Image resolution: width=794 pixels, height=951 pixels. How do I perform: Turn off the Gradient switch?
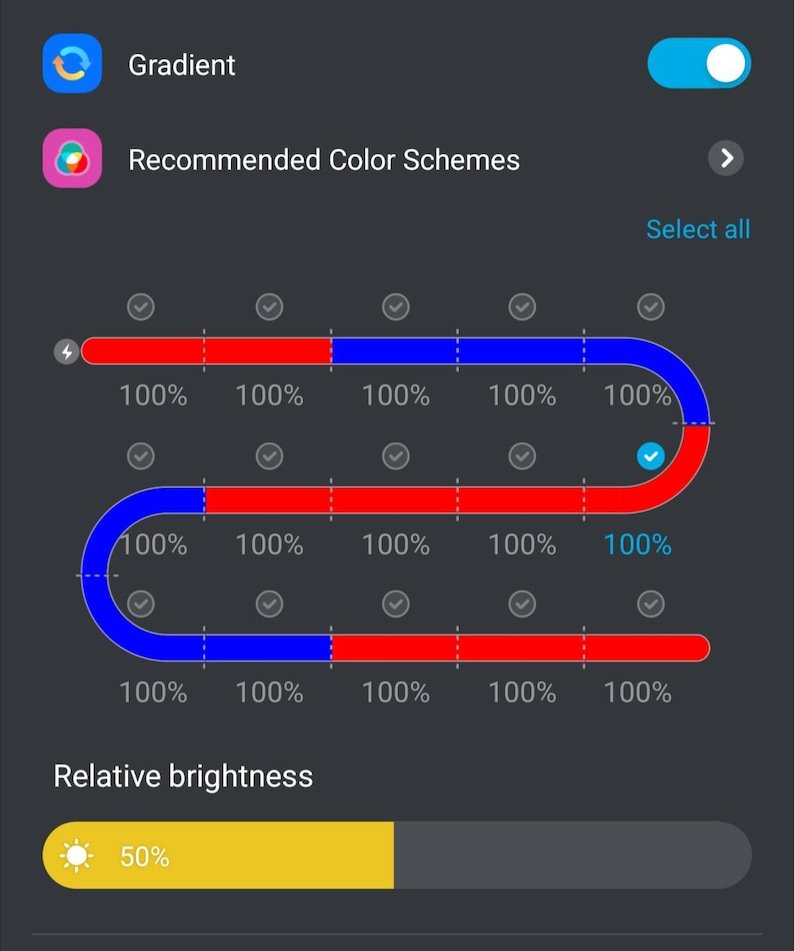[699, 65]
